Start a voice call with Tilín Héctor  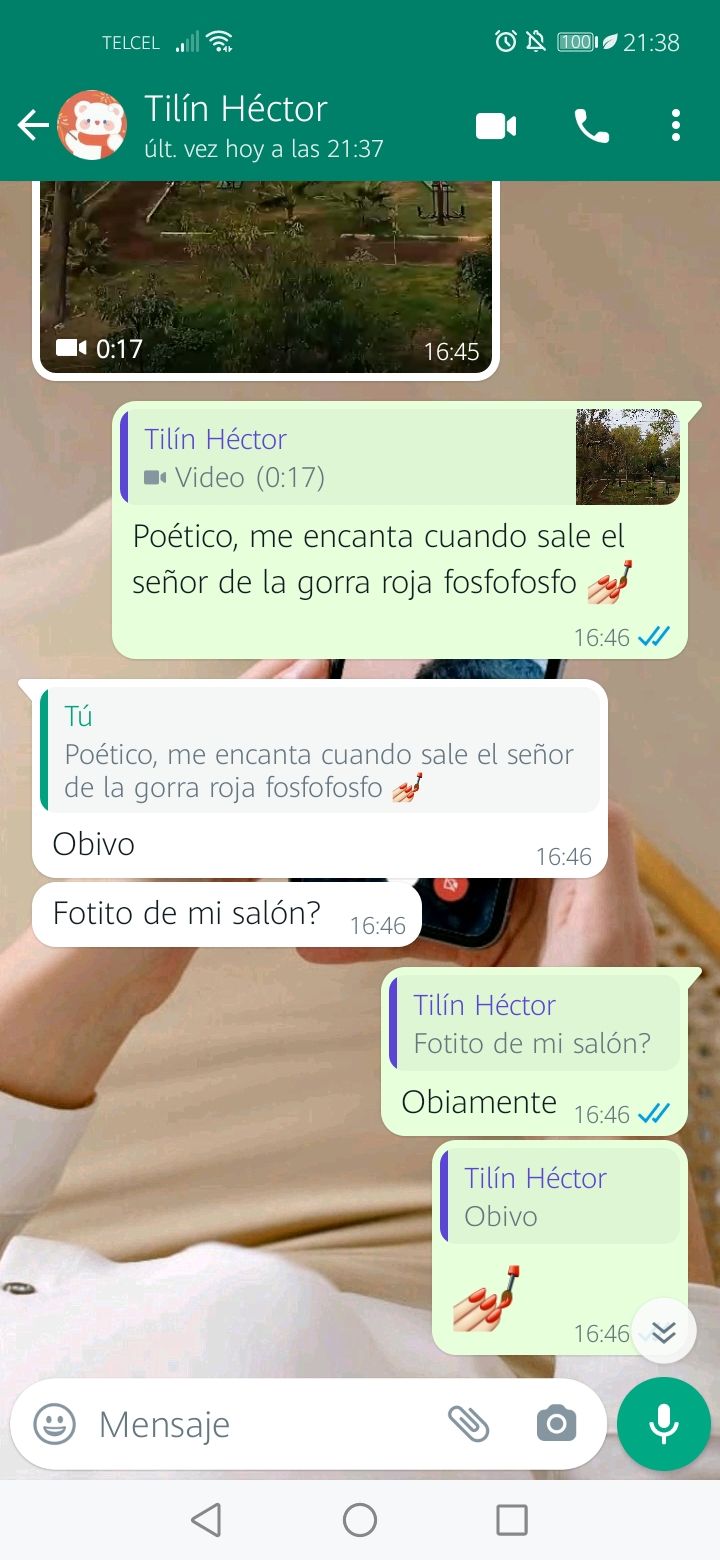pyautogui.click(x=591, y=126)
